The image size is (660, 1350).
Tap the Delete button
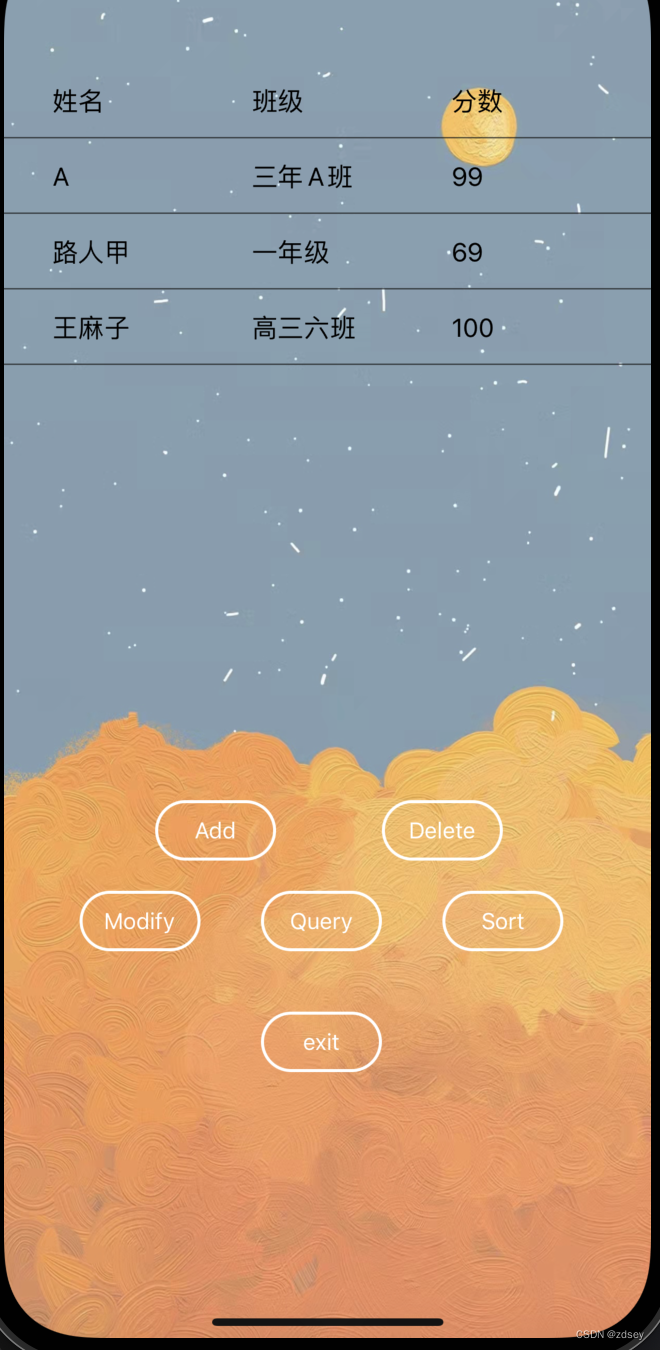tap(441, 830)
